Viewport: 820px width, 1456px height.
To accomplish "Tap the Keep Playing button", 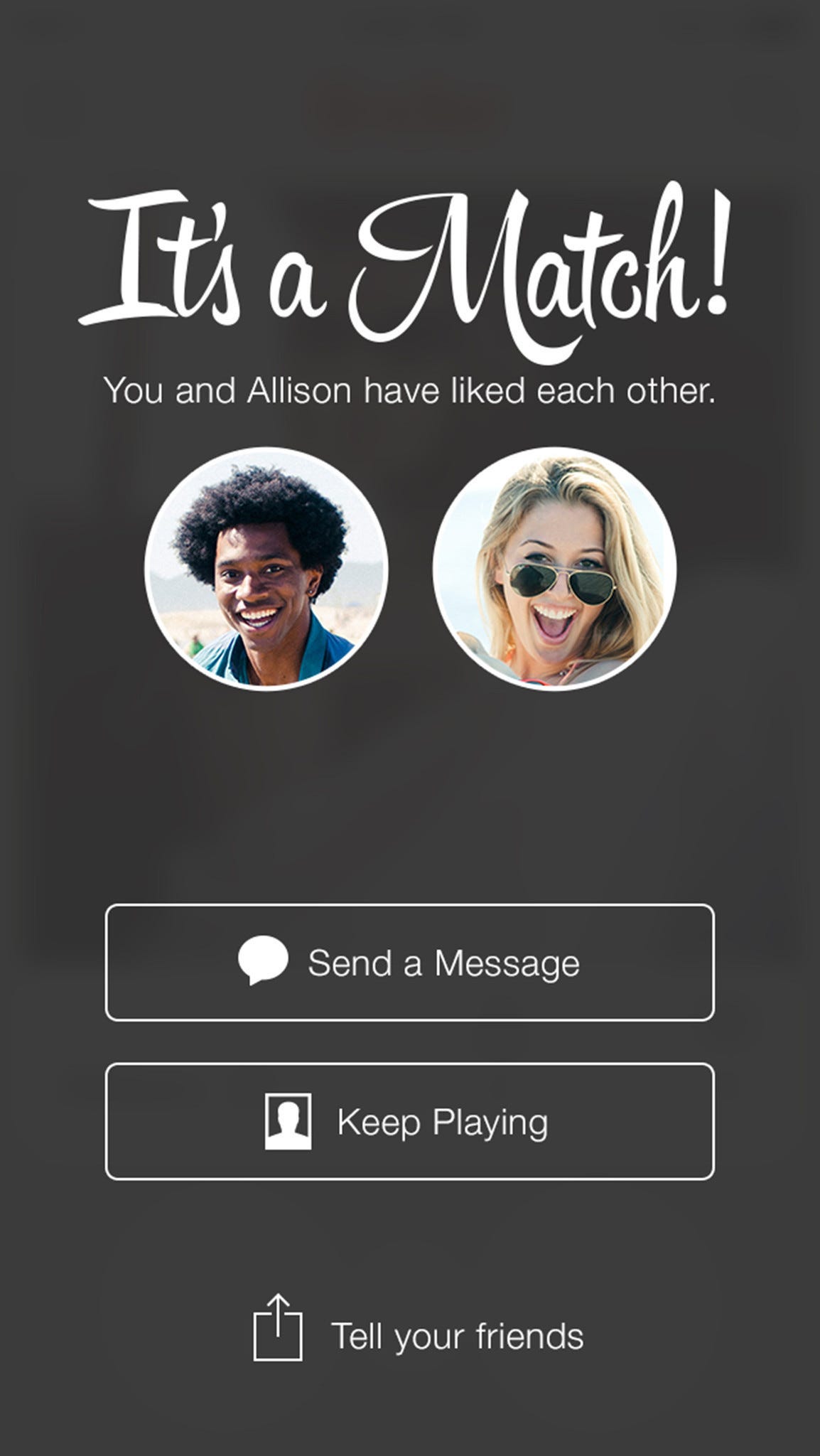I will [409, 1122].
